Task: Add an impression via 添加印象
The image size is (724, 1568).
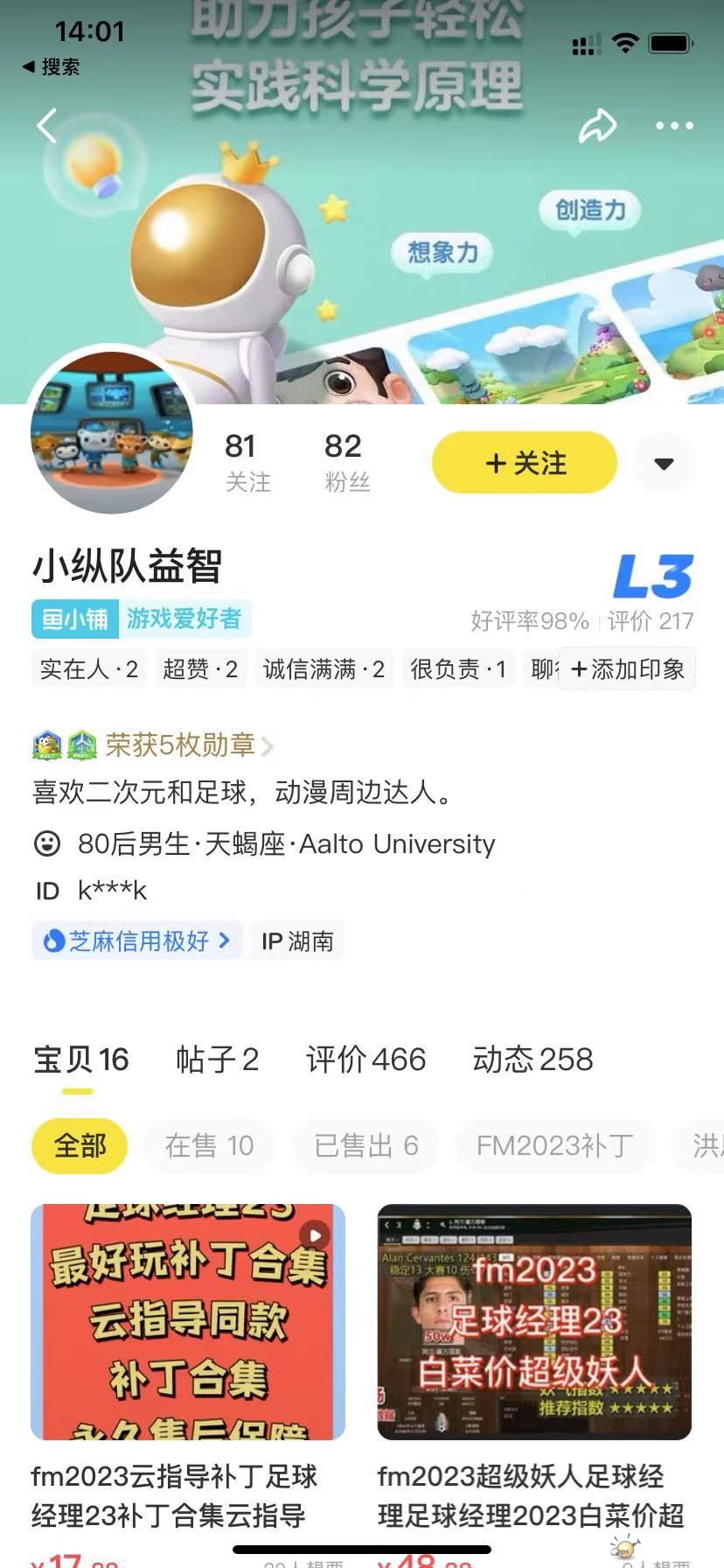Action: click(x=627, y=669)
